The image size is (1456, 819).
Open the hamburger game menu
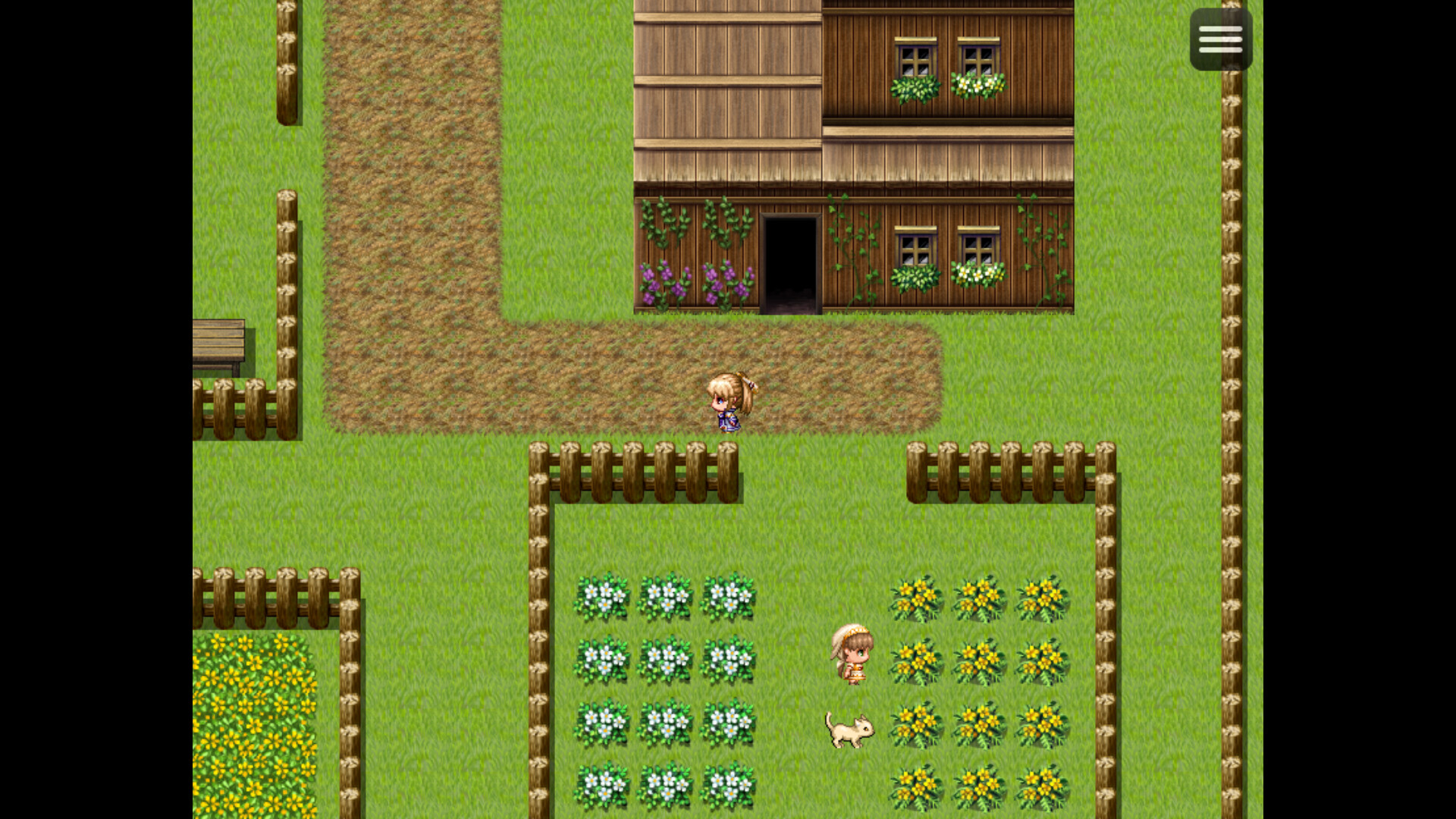1220,39
